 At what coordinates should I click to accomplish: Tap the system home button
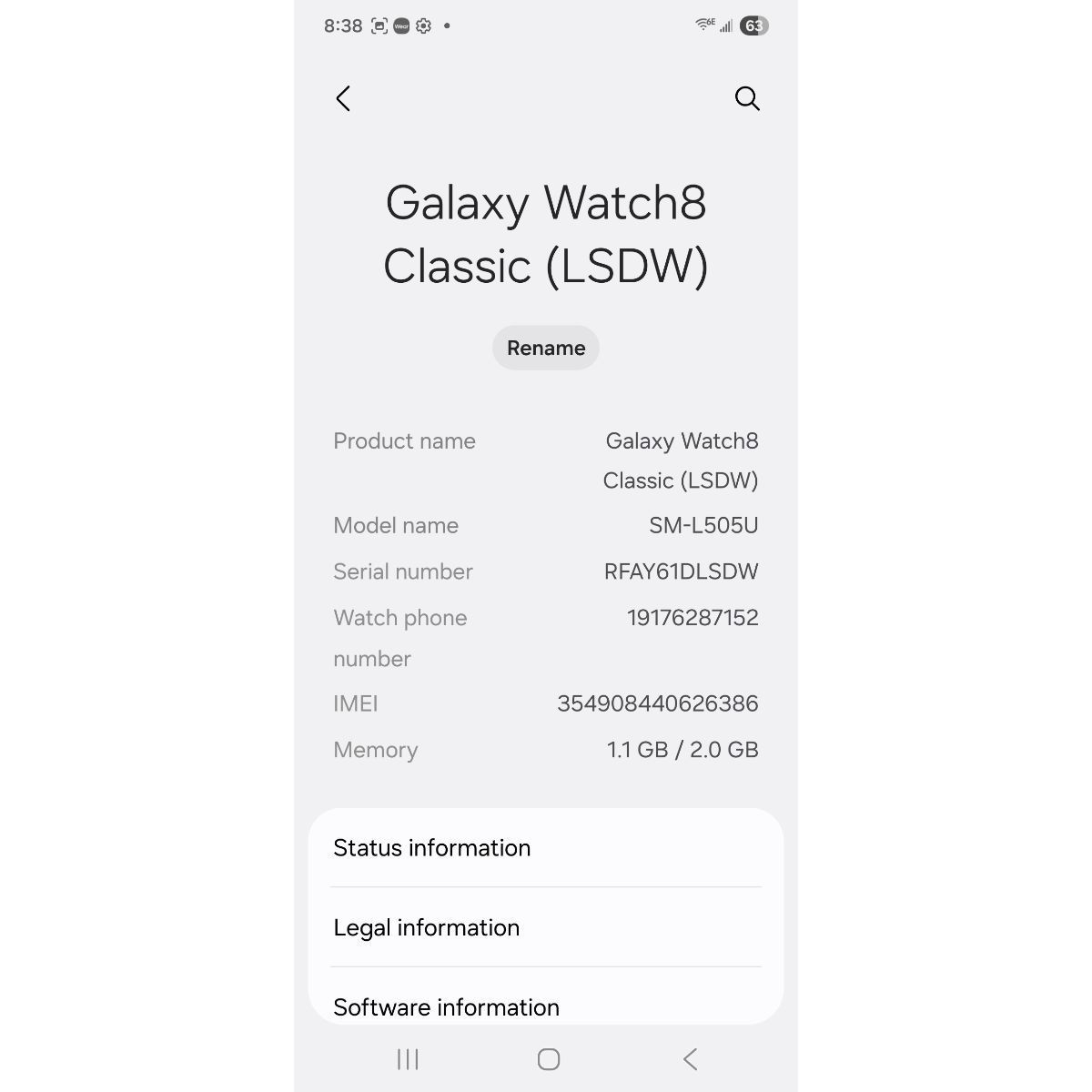coord(548,1059)
